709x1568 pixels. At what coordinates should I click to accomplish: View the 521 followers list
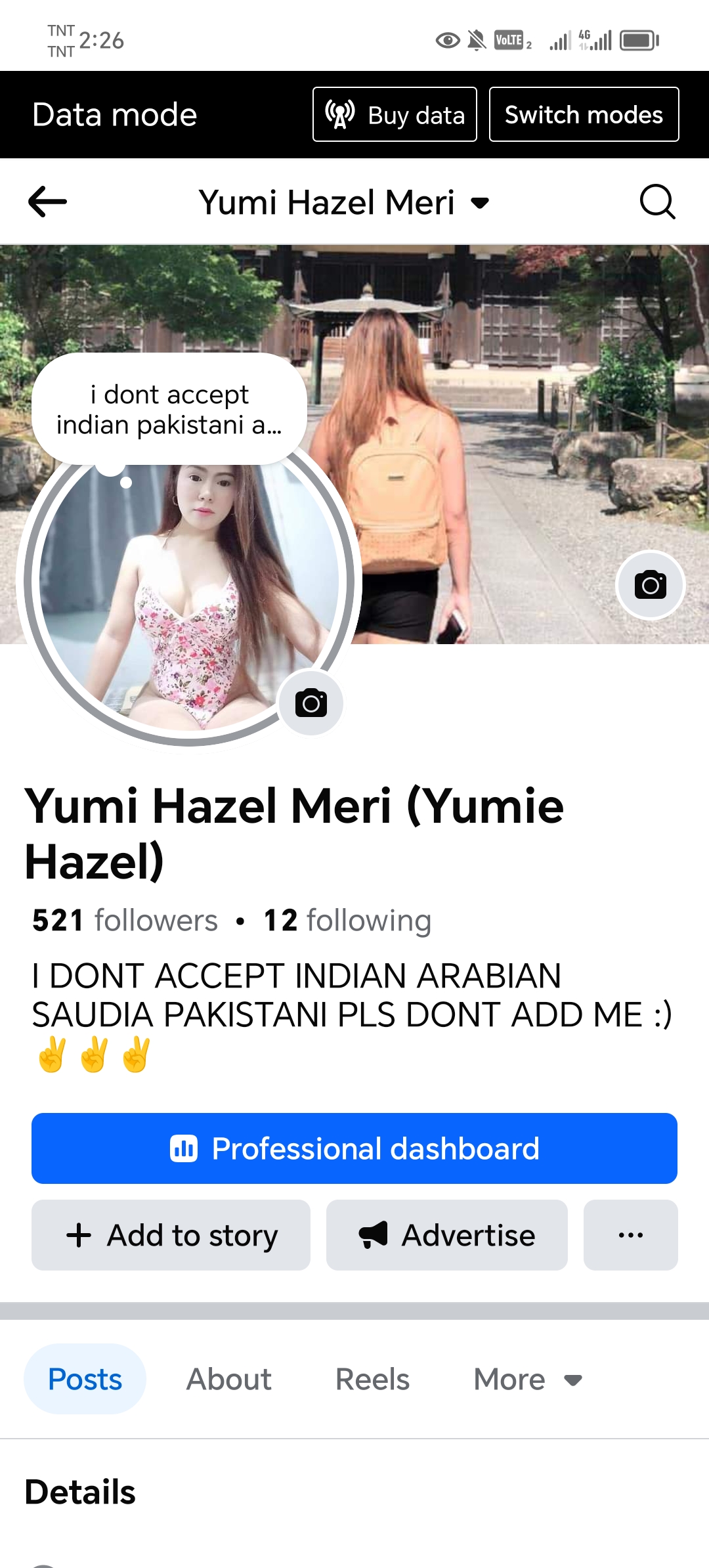point(125,920)
